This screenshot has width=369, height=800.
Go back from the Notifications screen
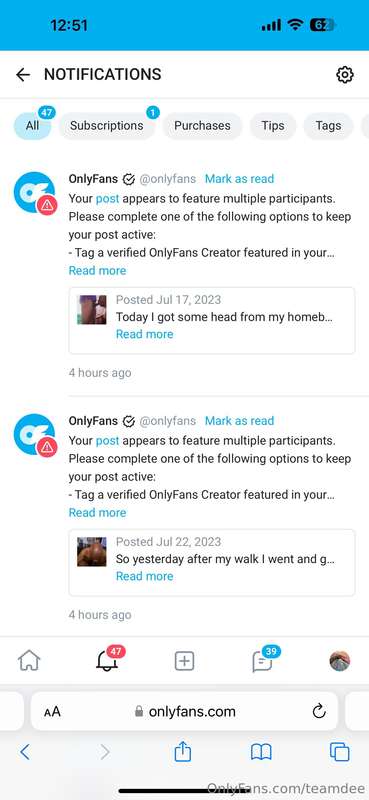(23, 75)
